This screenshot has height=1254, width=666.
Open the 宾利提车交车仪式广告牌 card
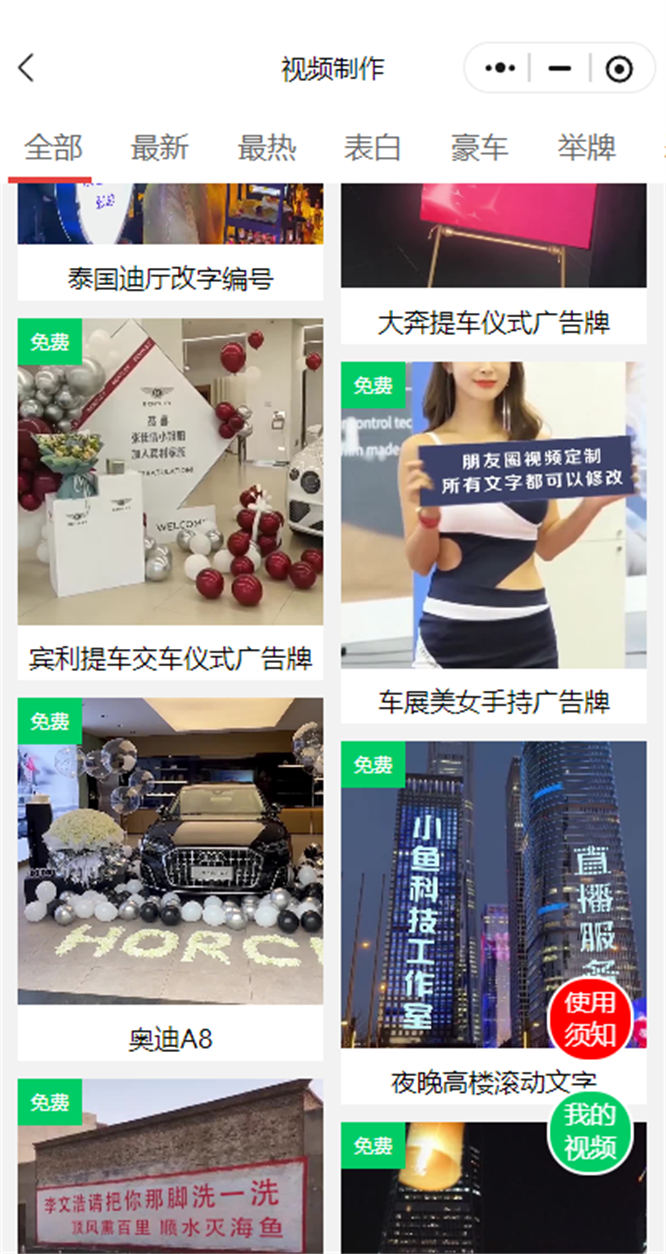pos(170,490)
